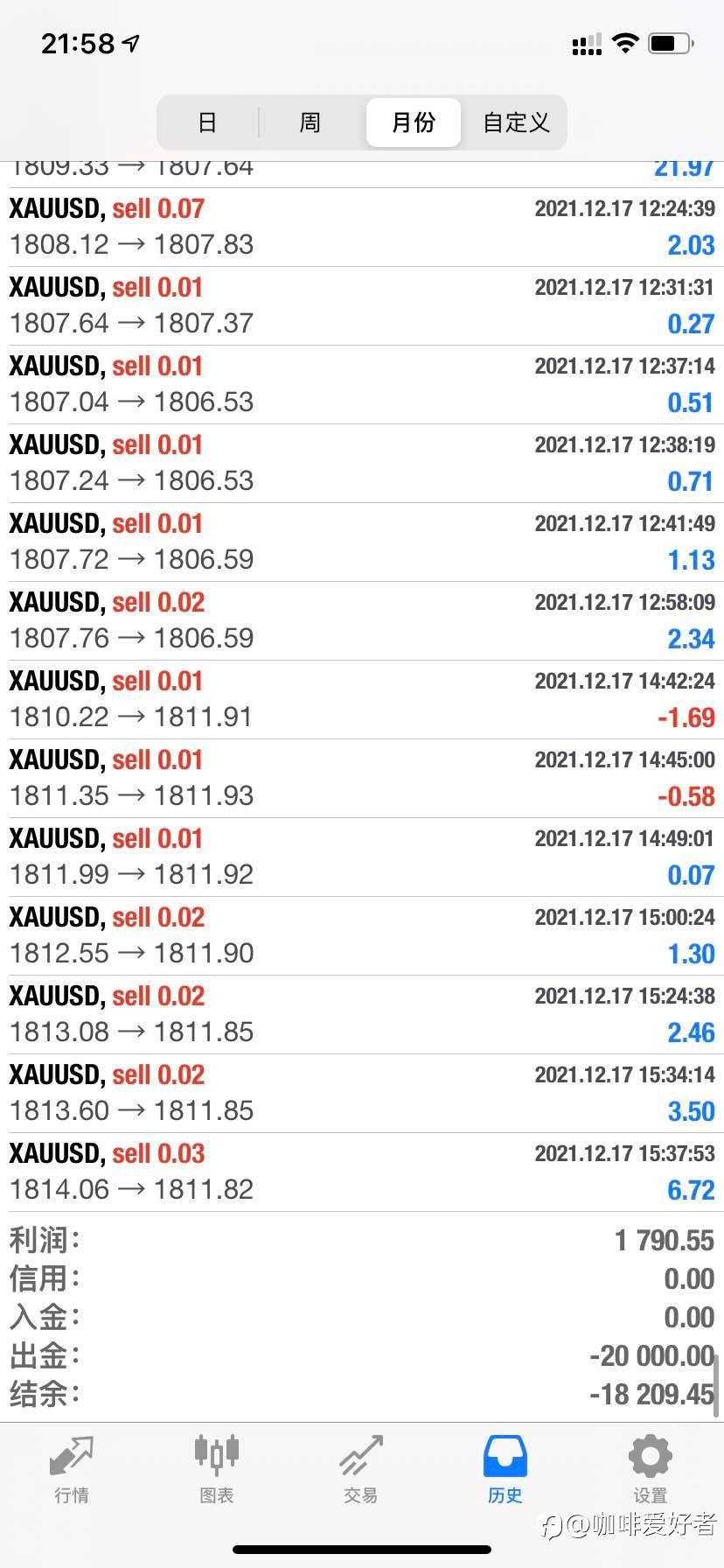Switch to the 交易 trade tab
Image resolution: width=724 pixels, height=1568 pixels.
[360, 1470]
